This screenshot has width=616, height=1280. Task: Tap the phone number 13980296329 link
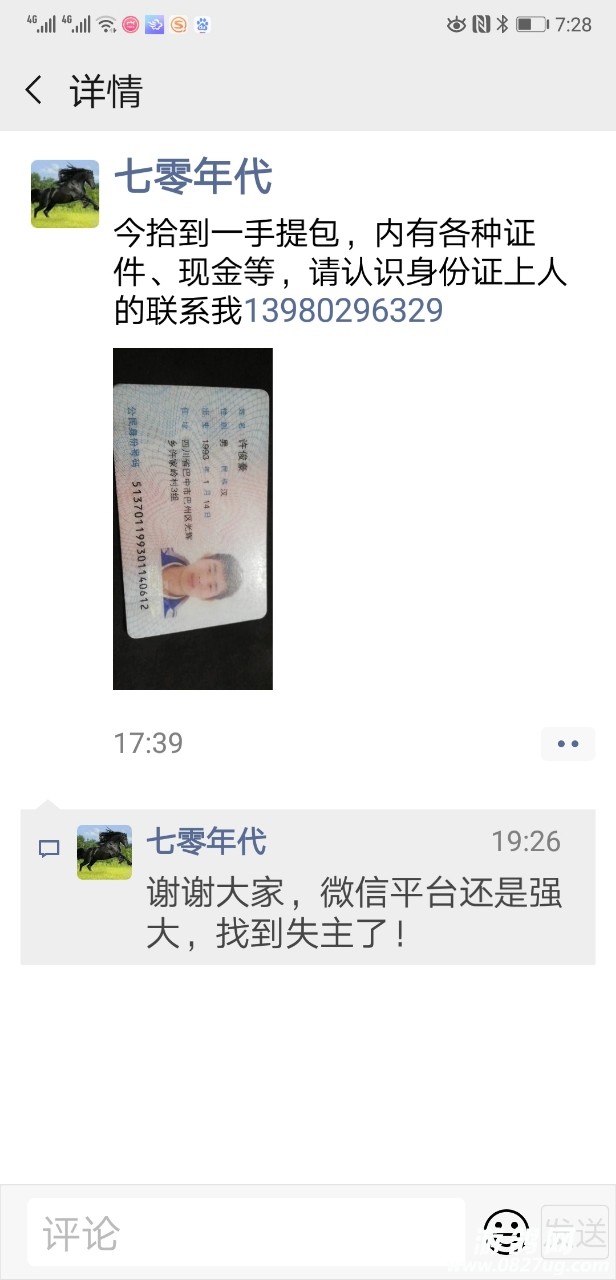tap(343, 311)
